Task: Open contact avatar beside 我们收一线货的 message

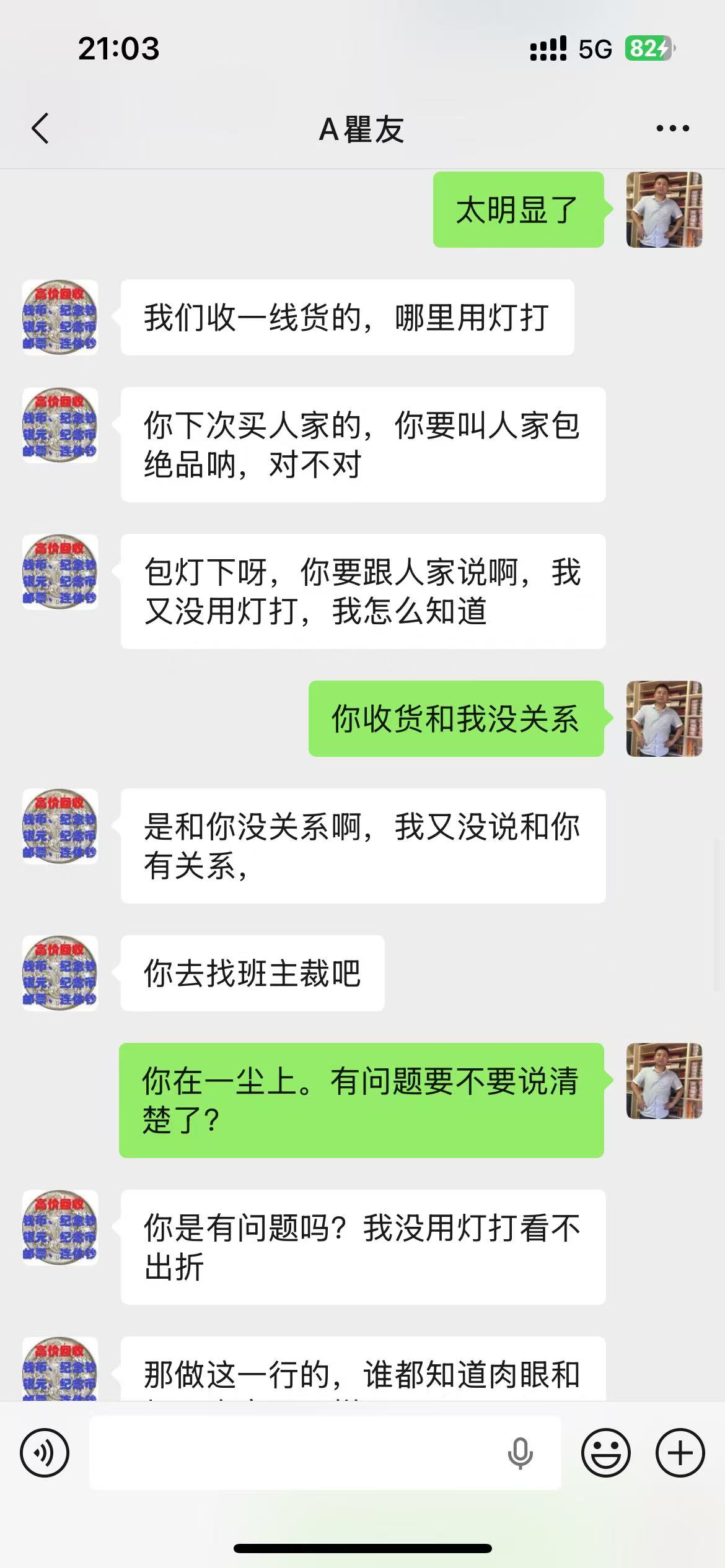Action: [60, 317]
